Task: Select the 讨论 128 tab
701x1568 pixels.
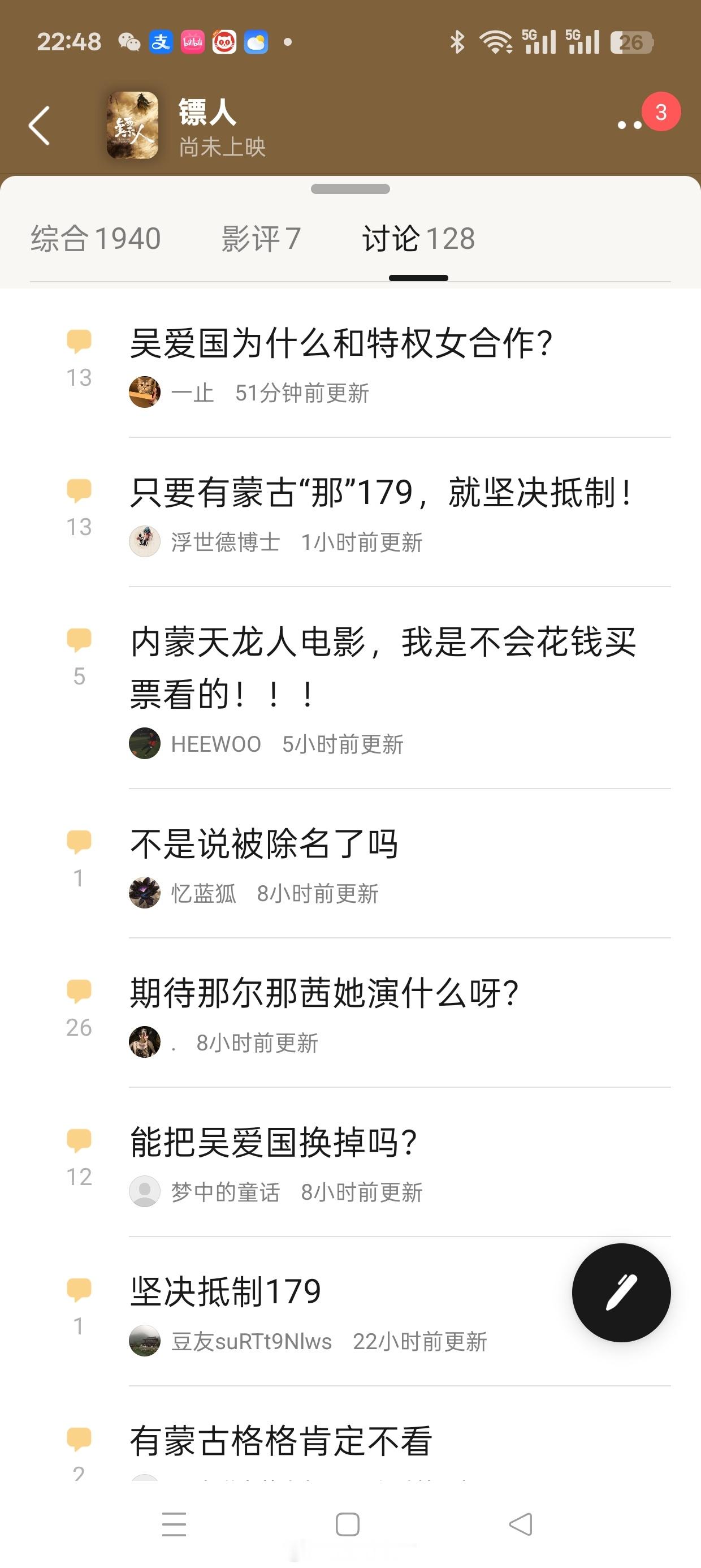Action: click(419, 238)
